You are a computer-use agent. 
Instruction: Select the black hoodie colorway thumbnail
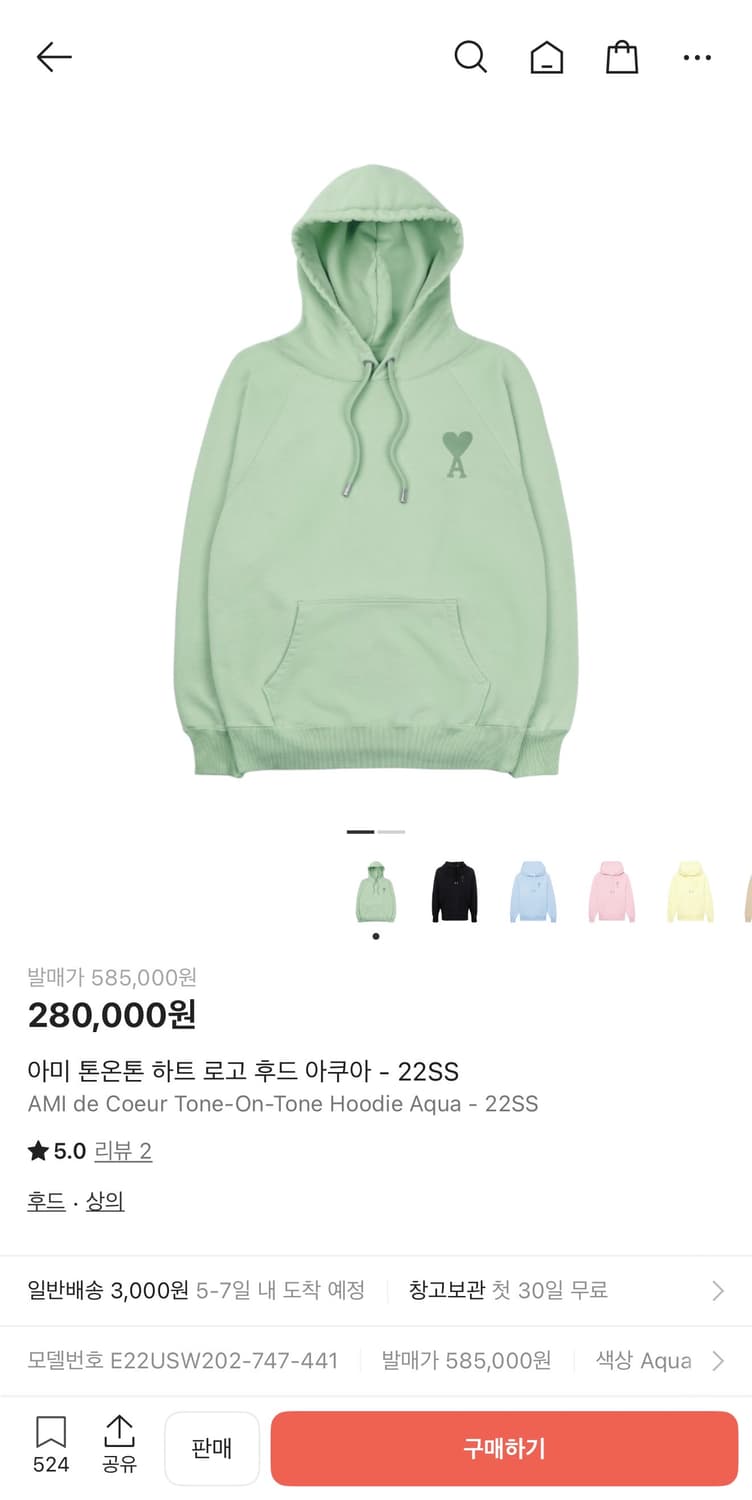pos(453,890)
